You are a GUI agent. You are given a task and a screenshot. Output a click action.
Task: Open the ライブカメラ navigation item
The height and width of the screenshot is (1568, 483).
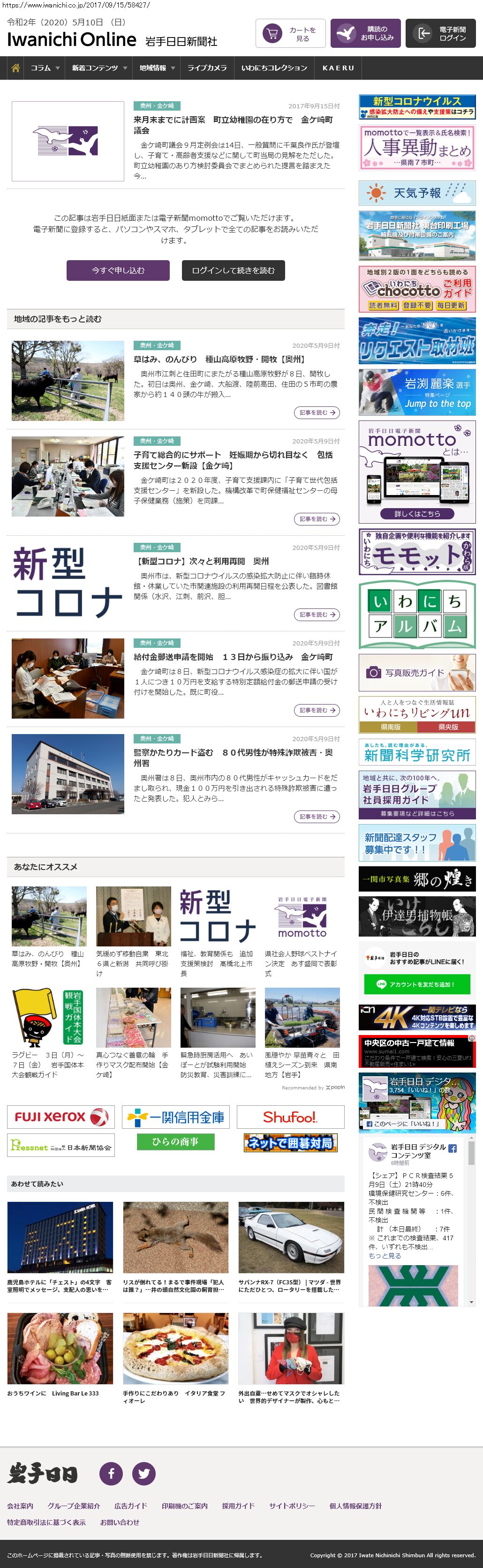tap(206, 68)
